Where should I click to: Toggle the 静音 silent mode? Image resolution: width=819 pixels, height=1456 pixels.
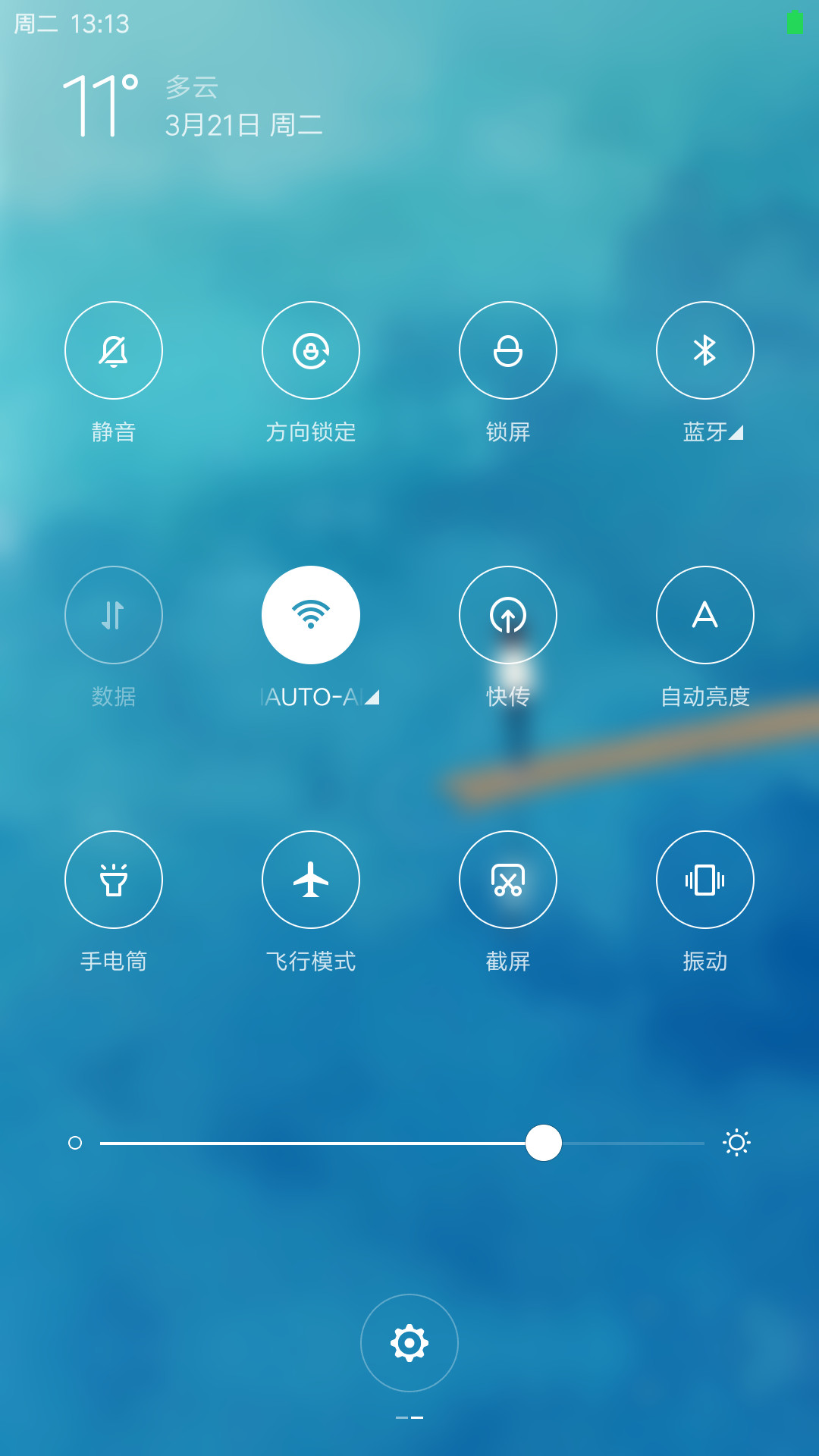pos(114,350)
